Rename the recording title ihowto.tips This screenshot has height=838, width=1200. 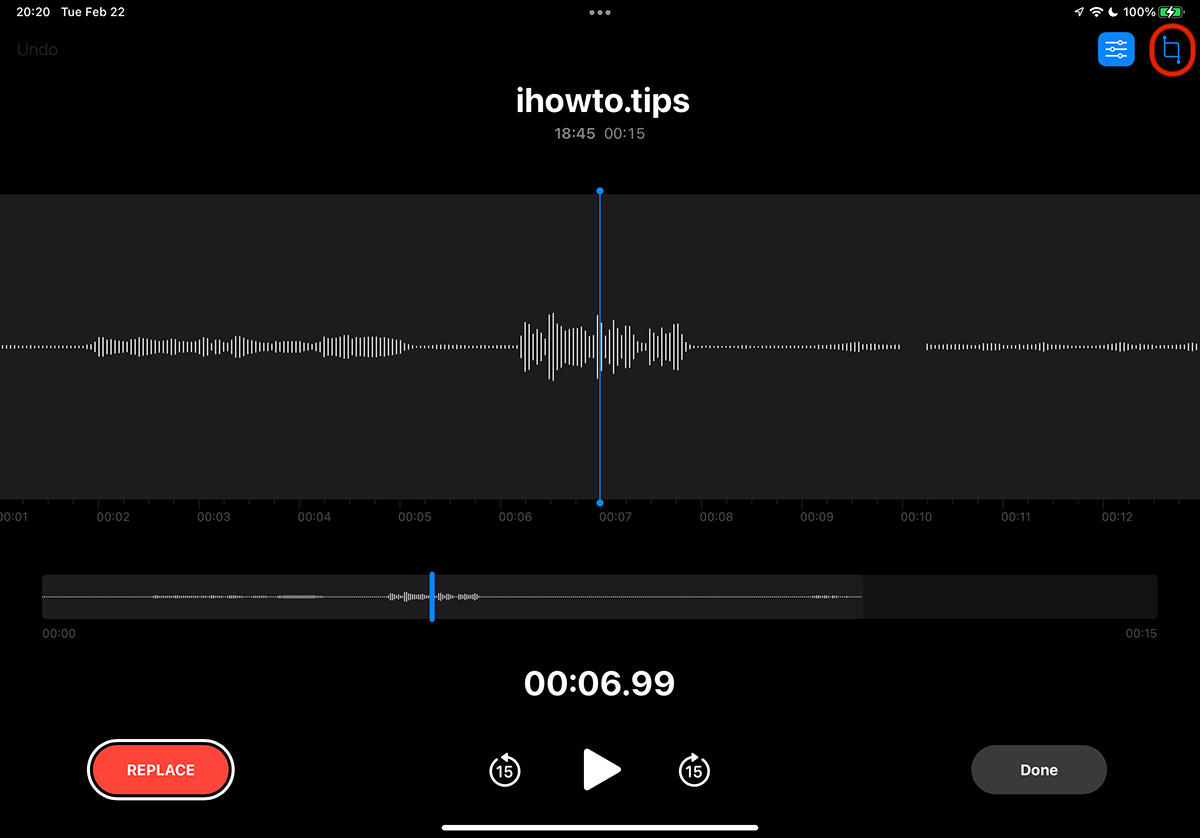coord(602,101)
